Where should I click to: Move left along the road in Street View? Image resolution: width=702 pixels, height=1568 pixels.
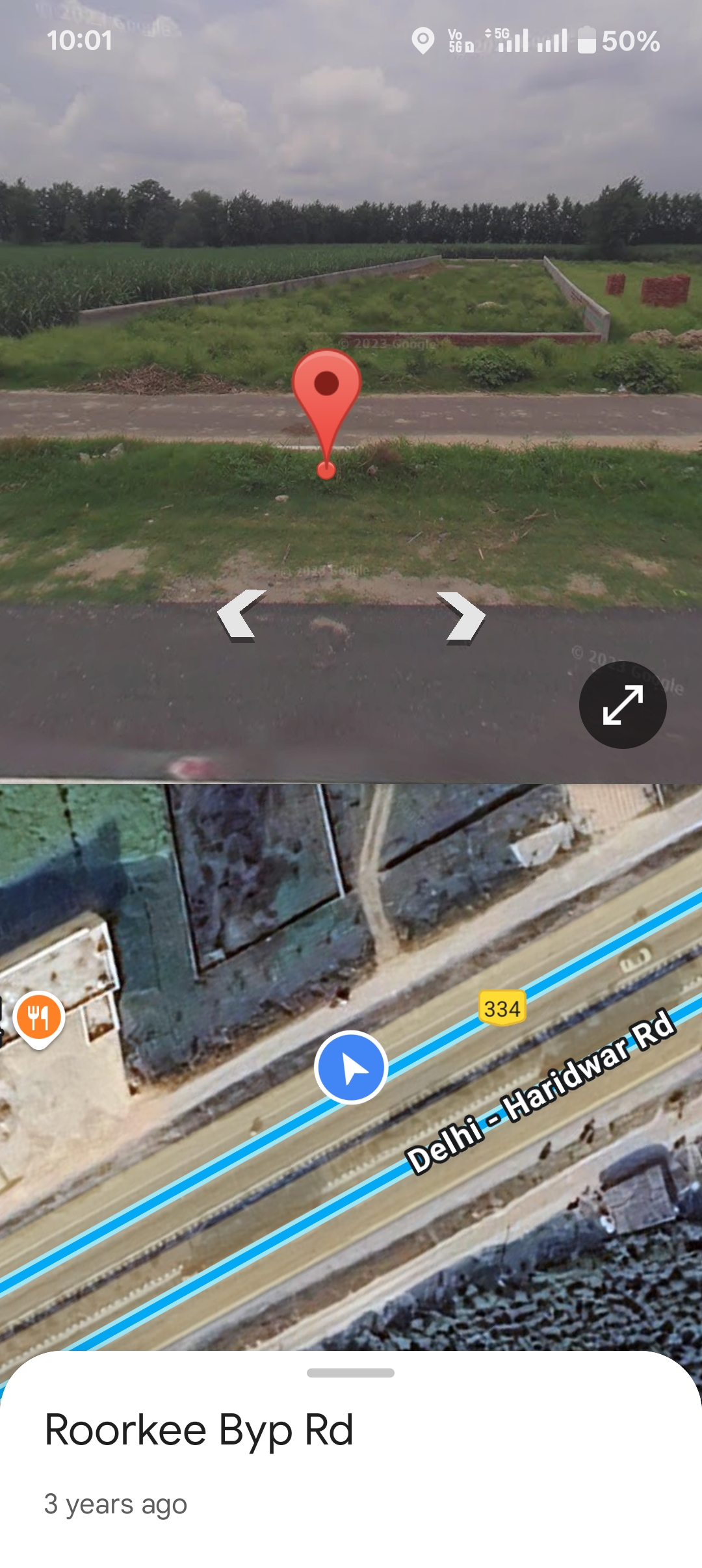click(x=240, y=615)
